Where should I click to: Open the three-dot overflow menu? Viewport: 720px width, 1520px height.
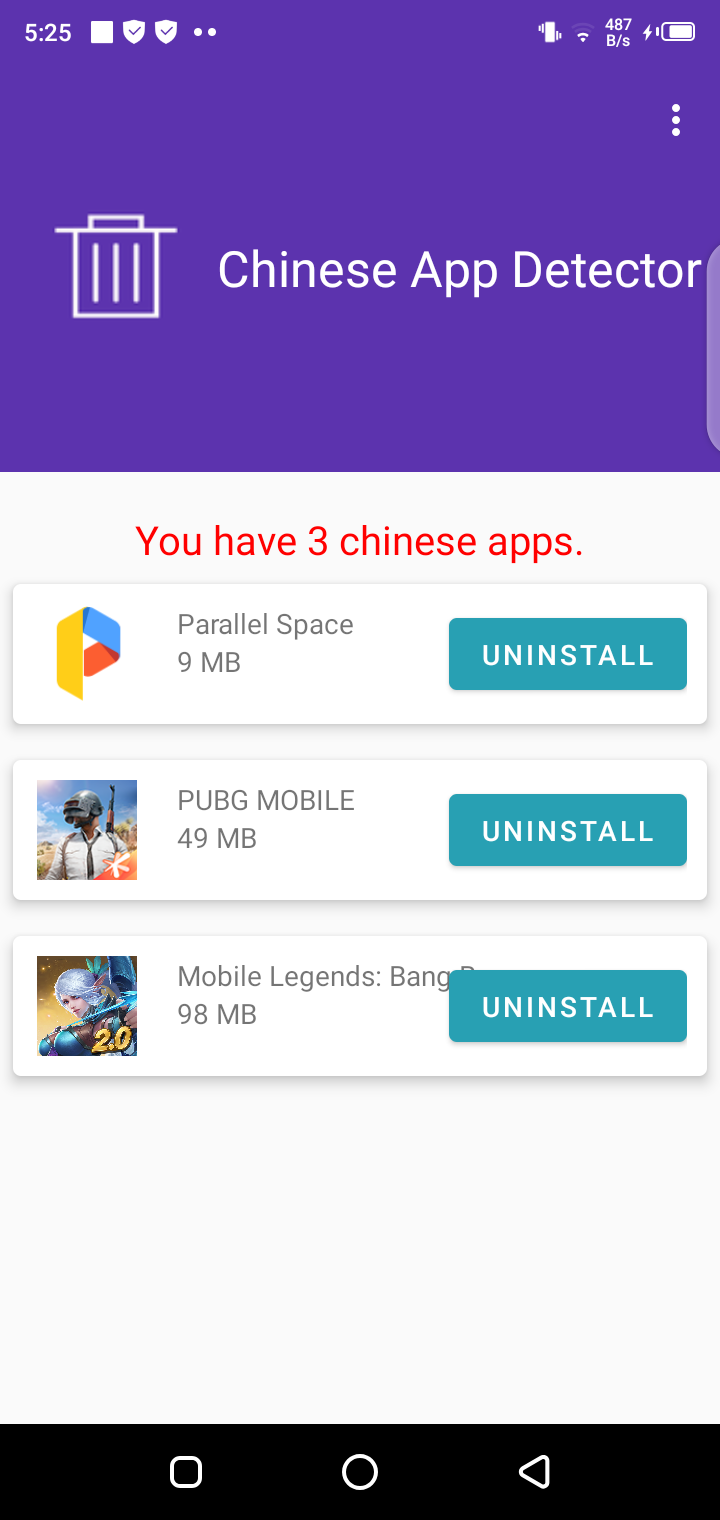click(676, 120)
